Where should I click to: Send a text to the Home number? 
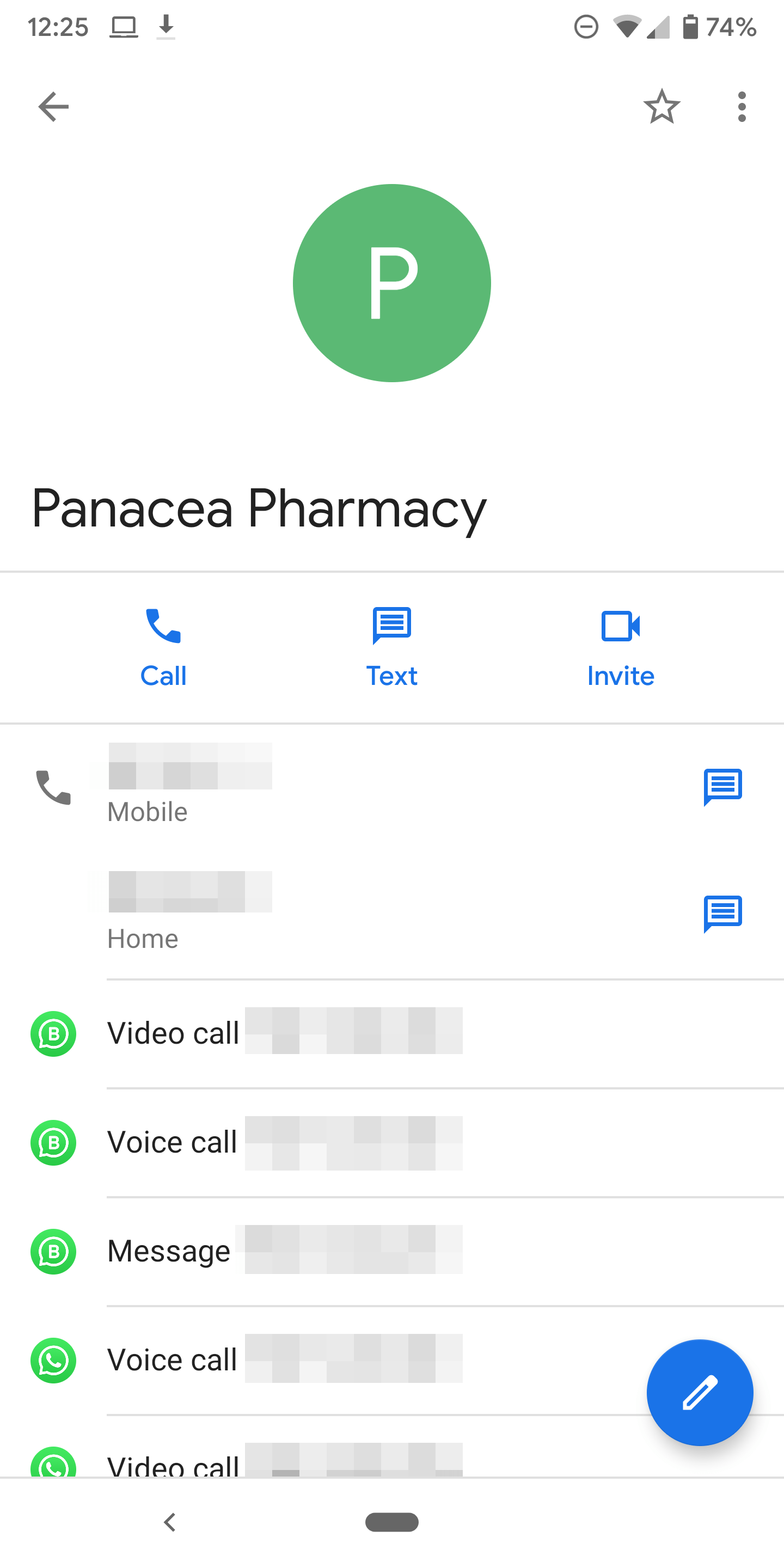coord(722,914)
